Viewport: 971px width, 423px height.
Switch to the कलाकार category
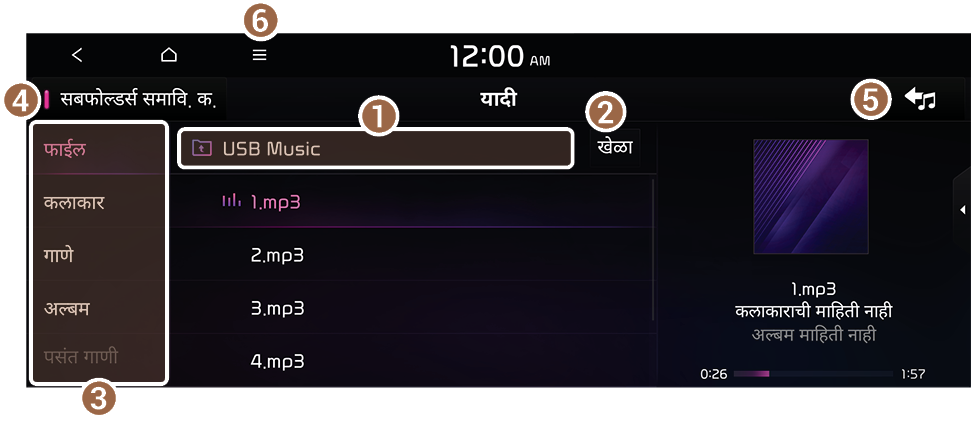pyautogui.click(x=98, y=202)
